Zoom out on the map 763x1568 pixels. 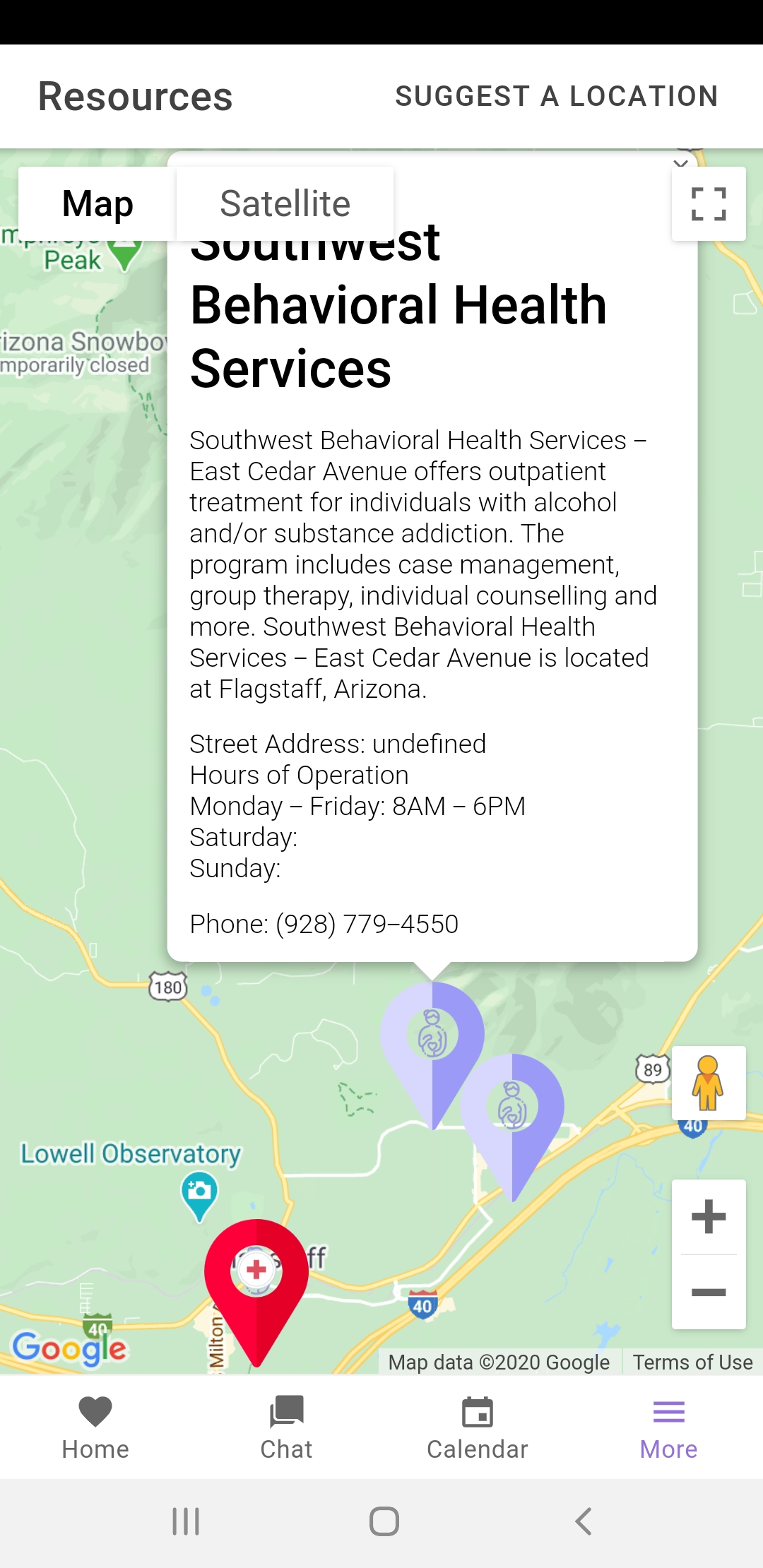click(709, 1293)
